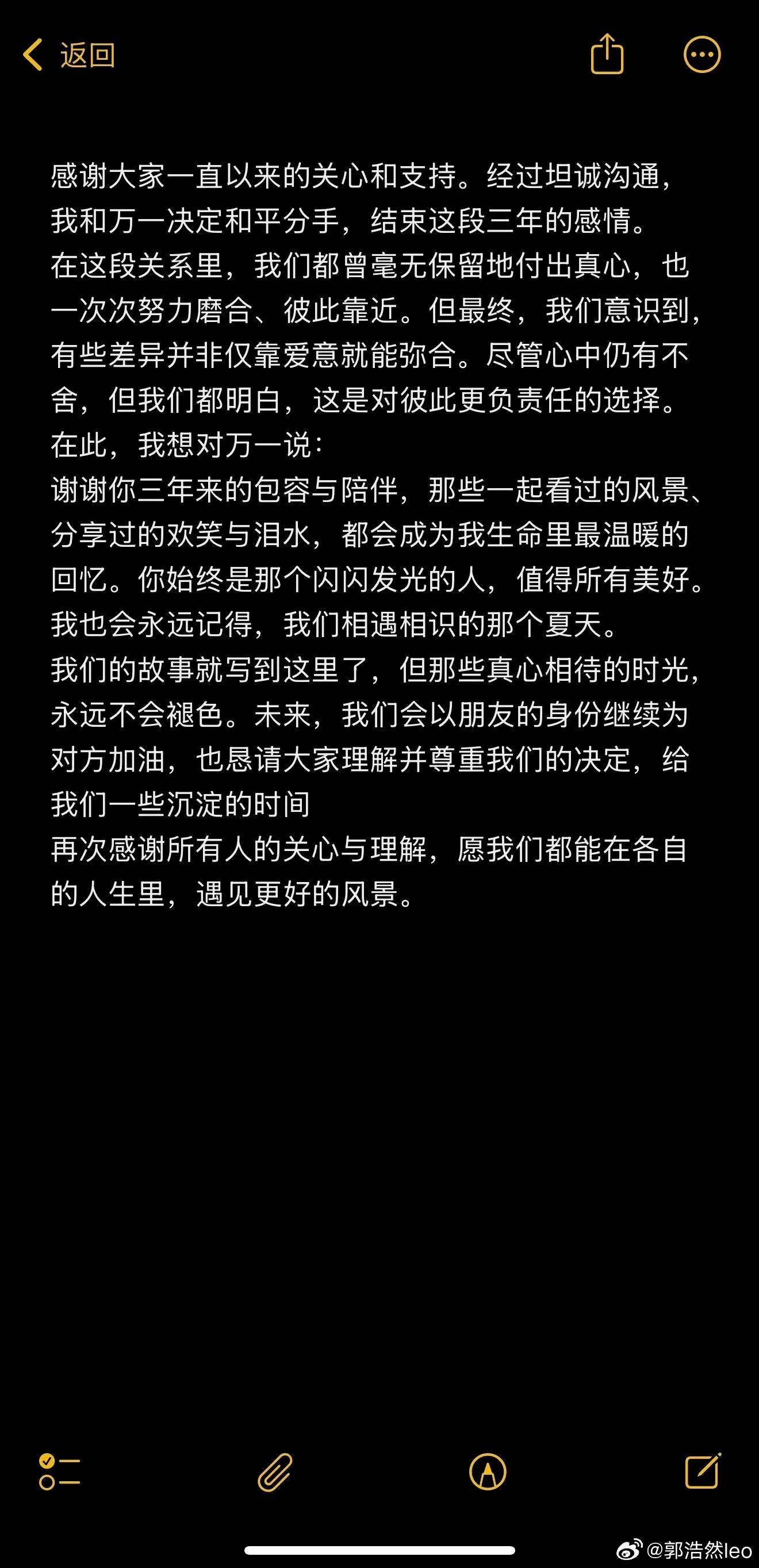Image resolution: width=759 pixels, height=1568 pixels.
Task: Open the markup pen tool
Action: click(x=488, y=1473)
